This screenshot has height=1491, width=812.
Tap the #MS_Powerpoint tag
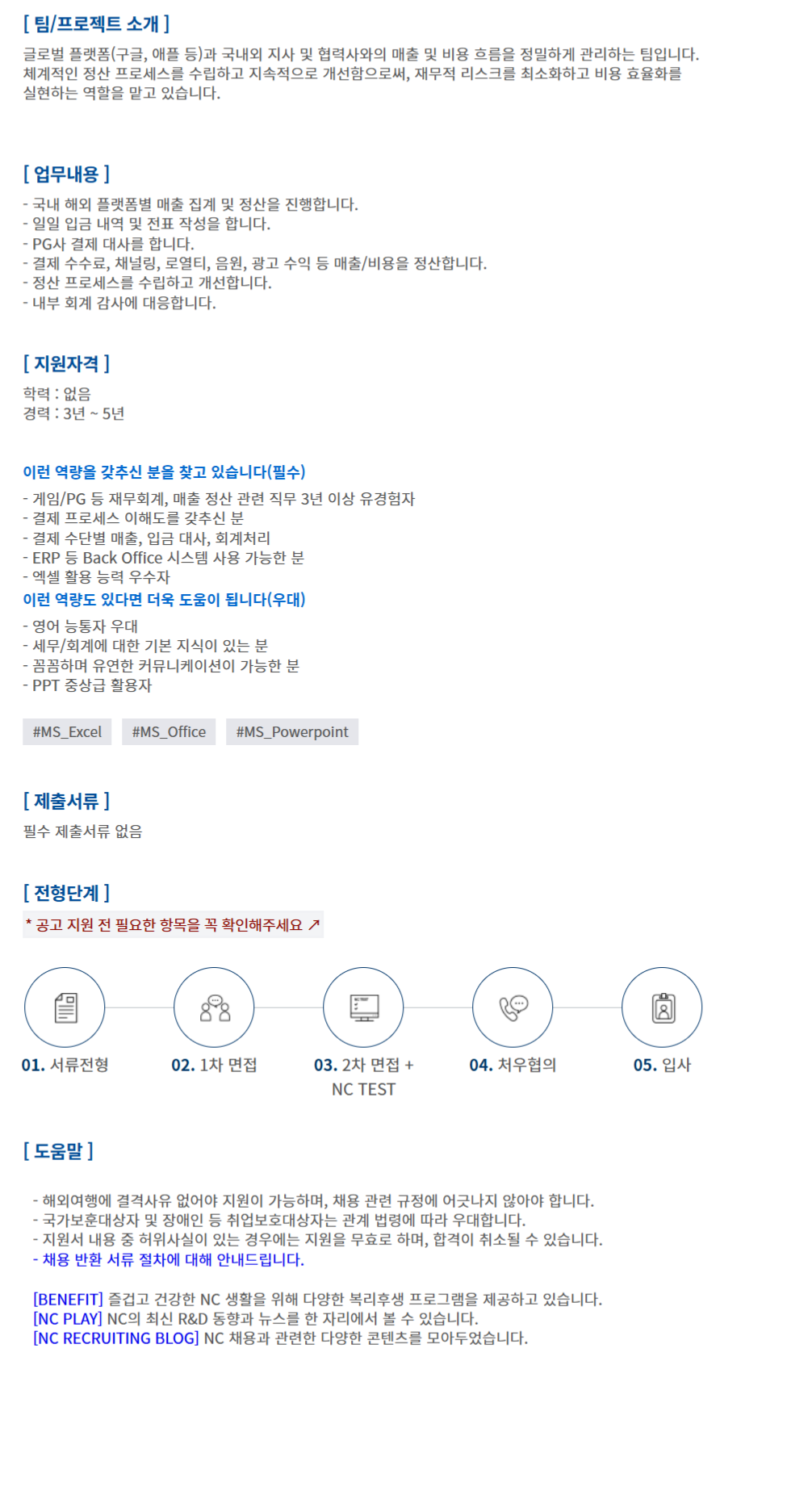click(292, 732)
